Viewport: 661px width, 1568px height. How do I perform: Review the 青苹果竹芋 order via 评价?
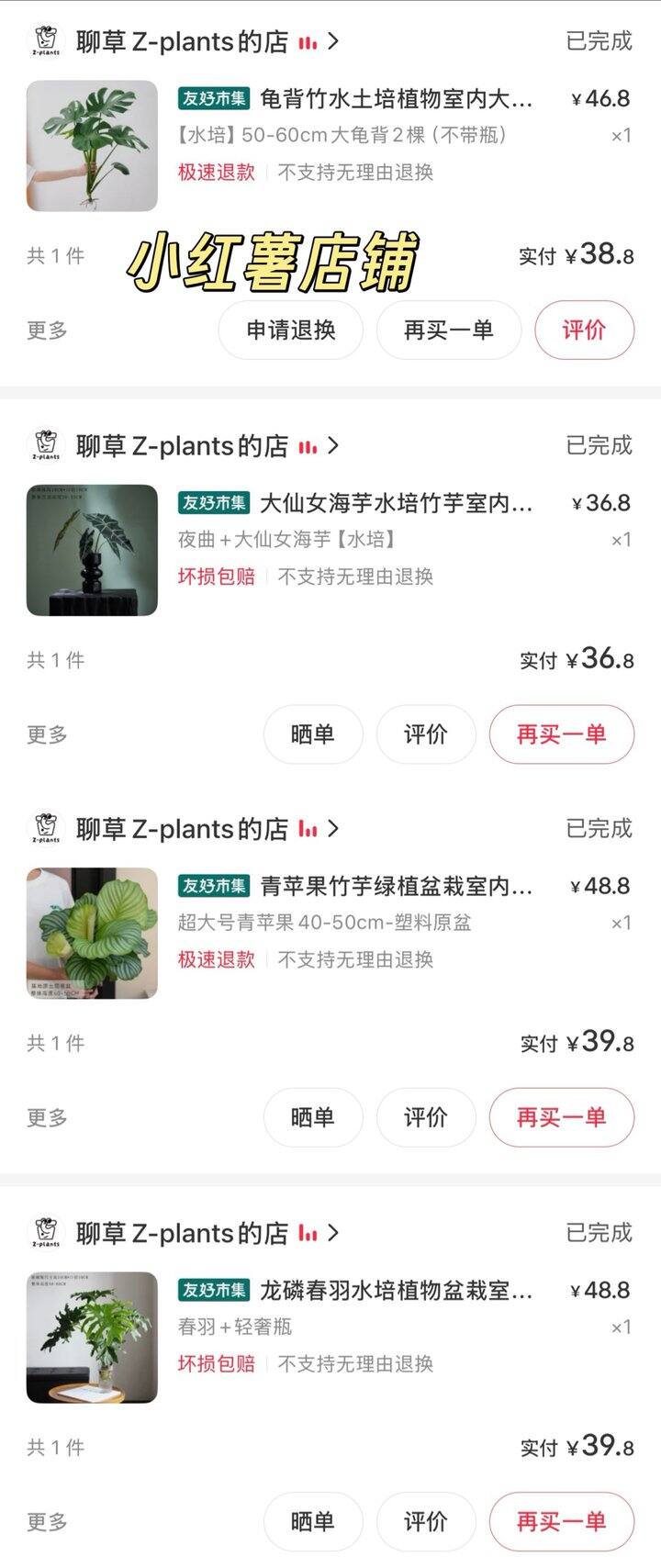426,1117
